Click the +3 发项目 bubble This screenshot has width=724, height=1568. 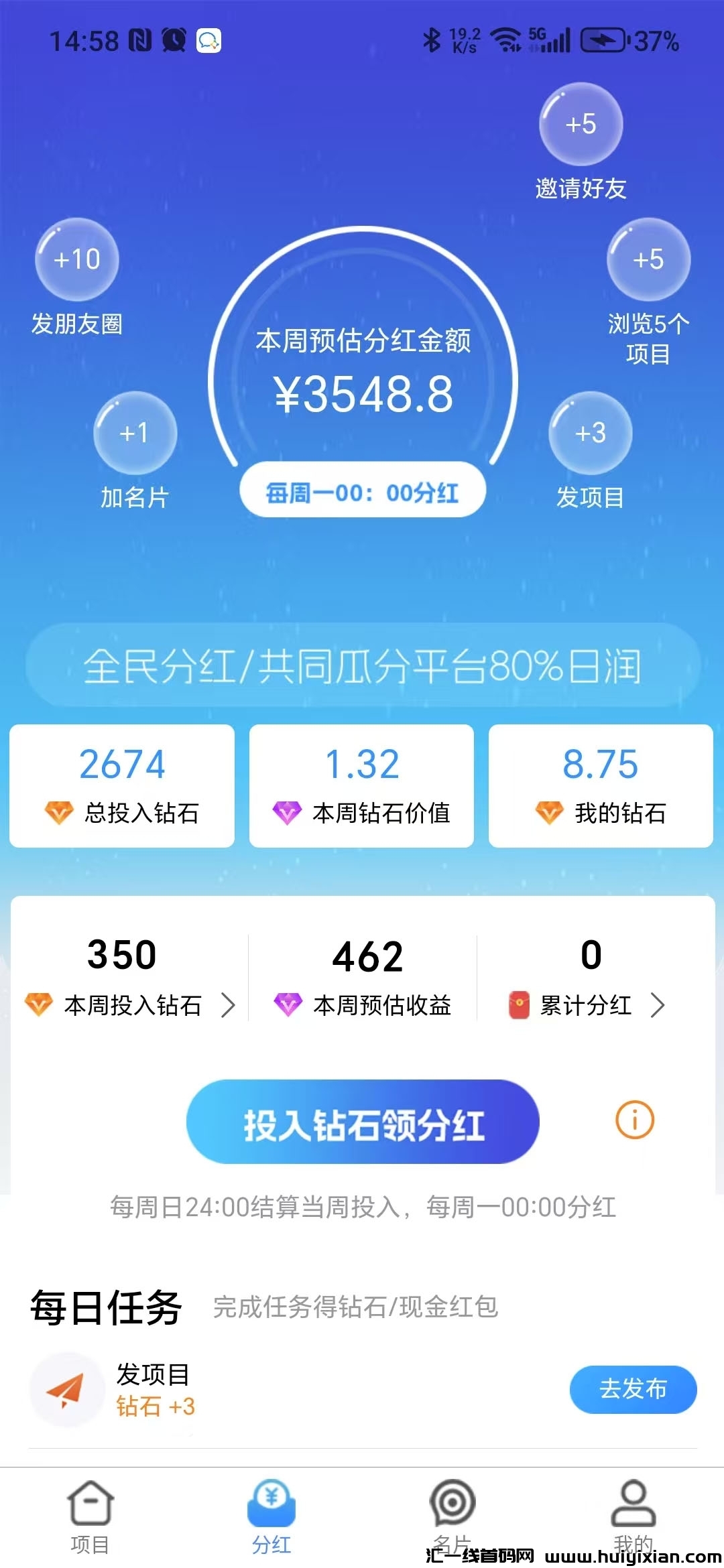[591, 434]
